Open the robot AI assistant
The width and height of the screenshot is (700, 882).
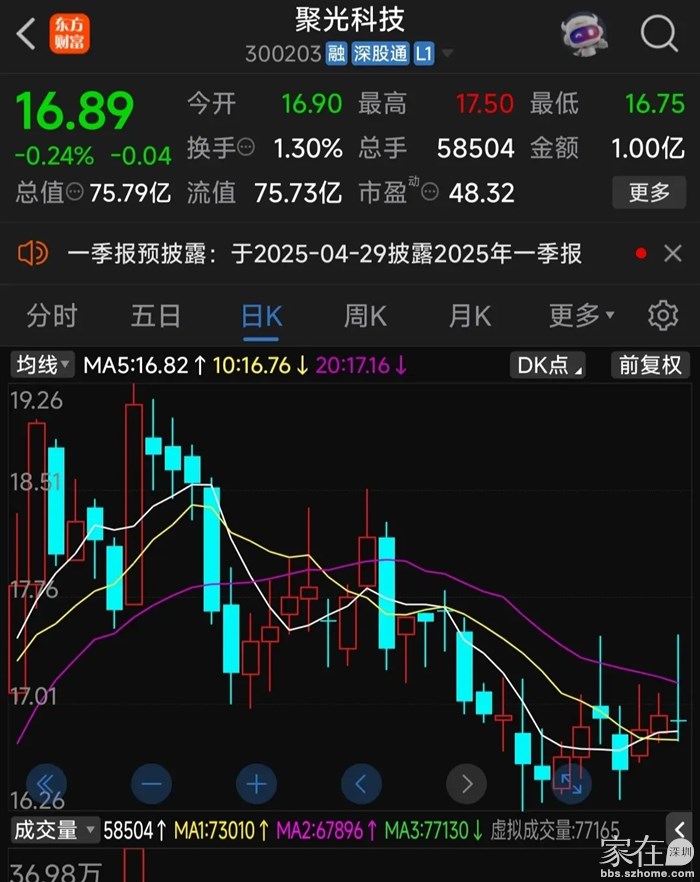point(584,34)
